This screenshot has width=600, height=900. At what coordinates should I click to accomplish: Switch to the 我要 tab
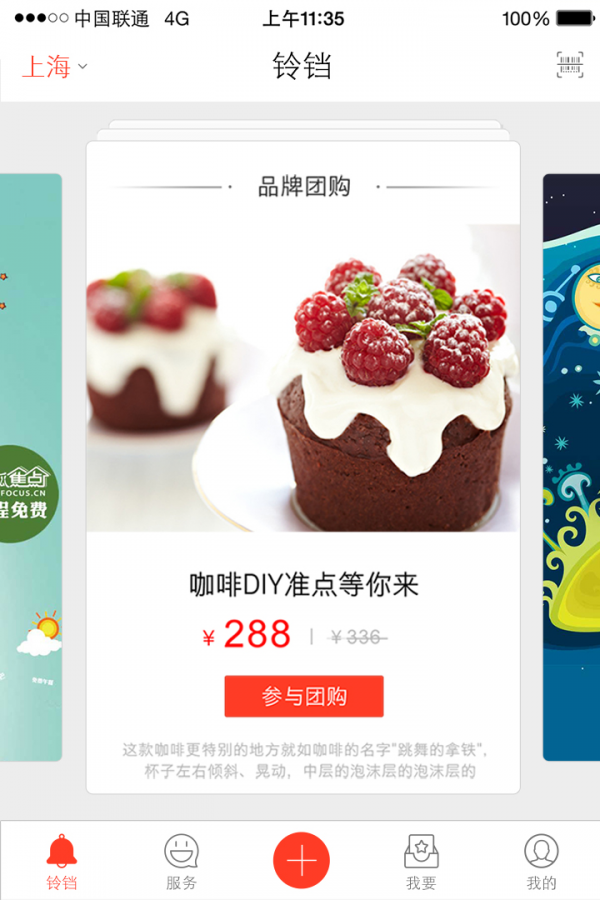tap(421, 862)
